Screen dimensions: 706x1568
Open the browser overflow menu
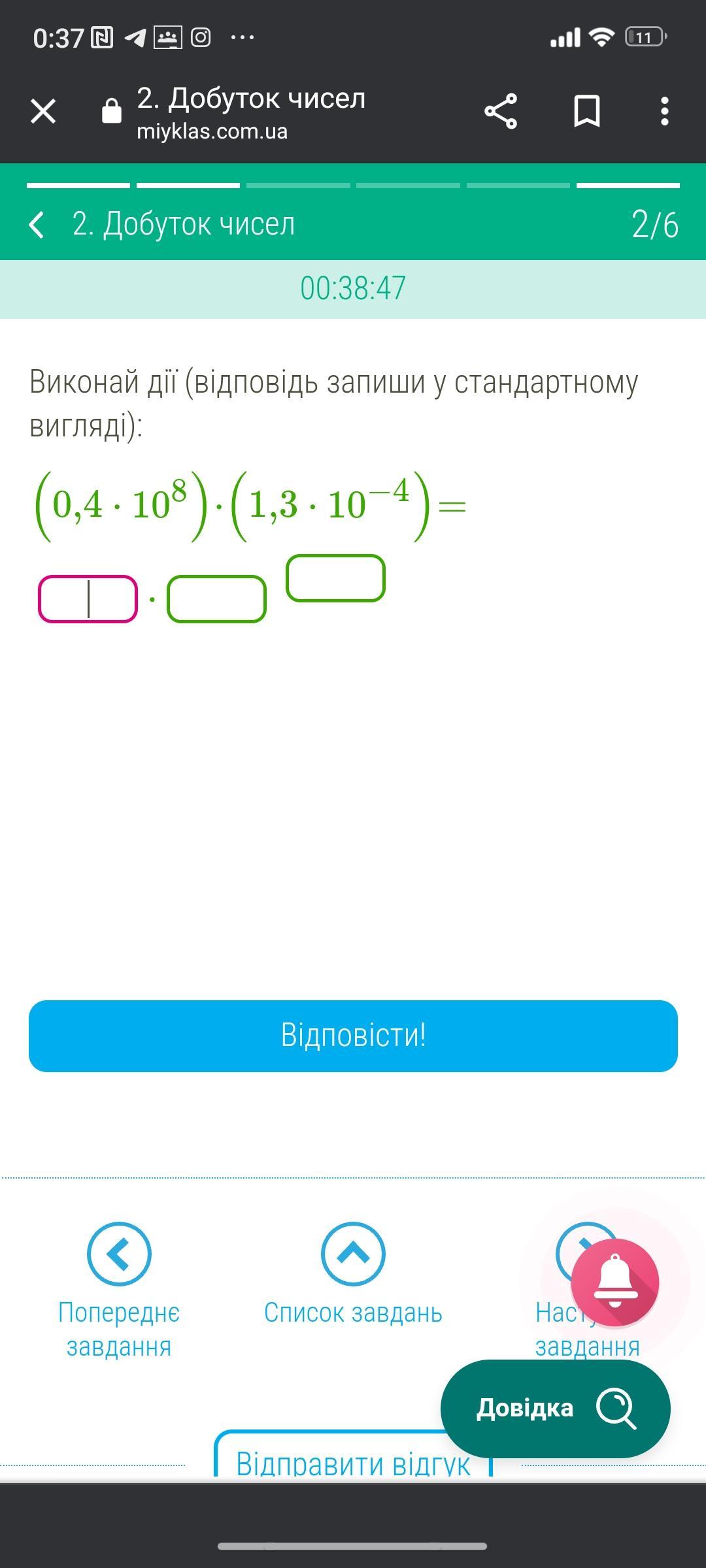tap(665, 111)
